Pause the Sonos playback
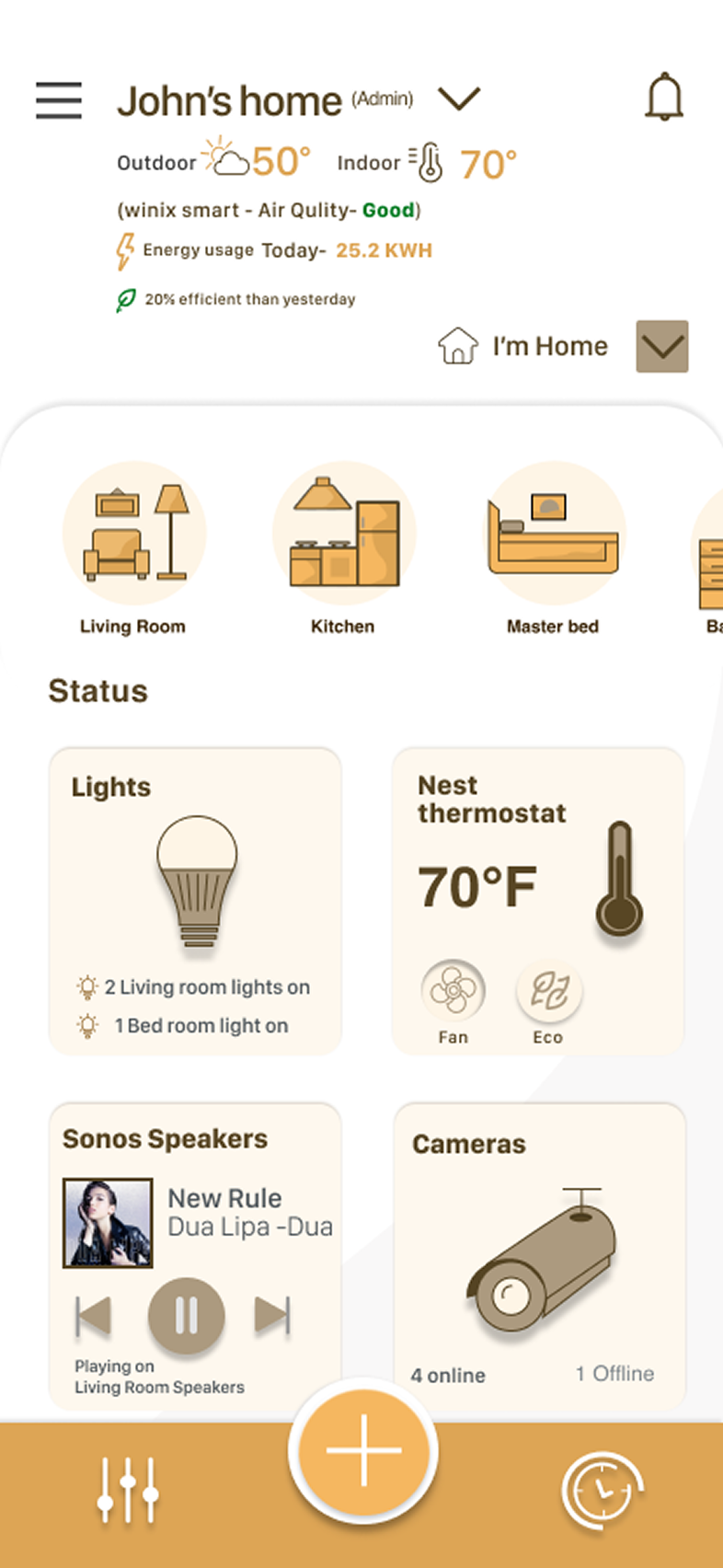This screenshot has height=1568, width=723. click(x=187, y=1316)
